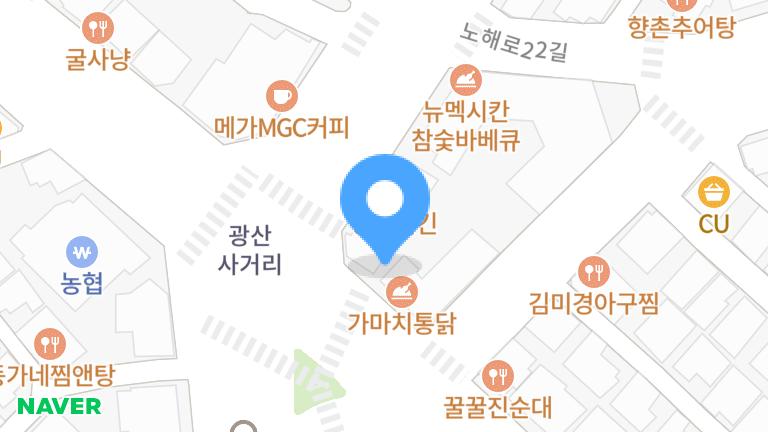Open the 김미경아구찜 restaurant marker
This screenshot has height=432, width=768.
tap(594, 271)
